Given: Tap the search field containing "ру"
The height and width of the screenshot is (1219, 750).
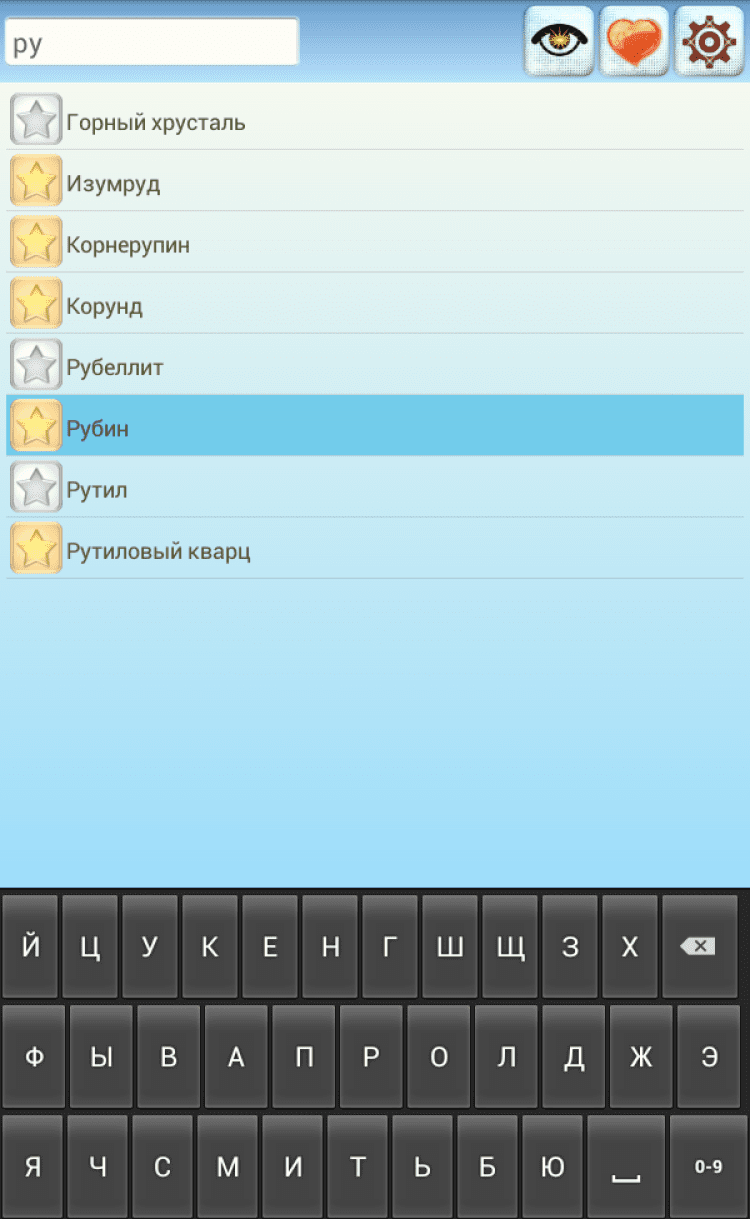Looking at the screenshot, I should (152, 42).
